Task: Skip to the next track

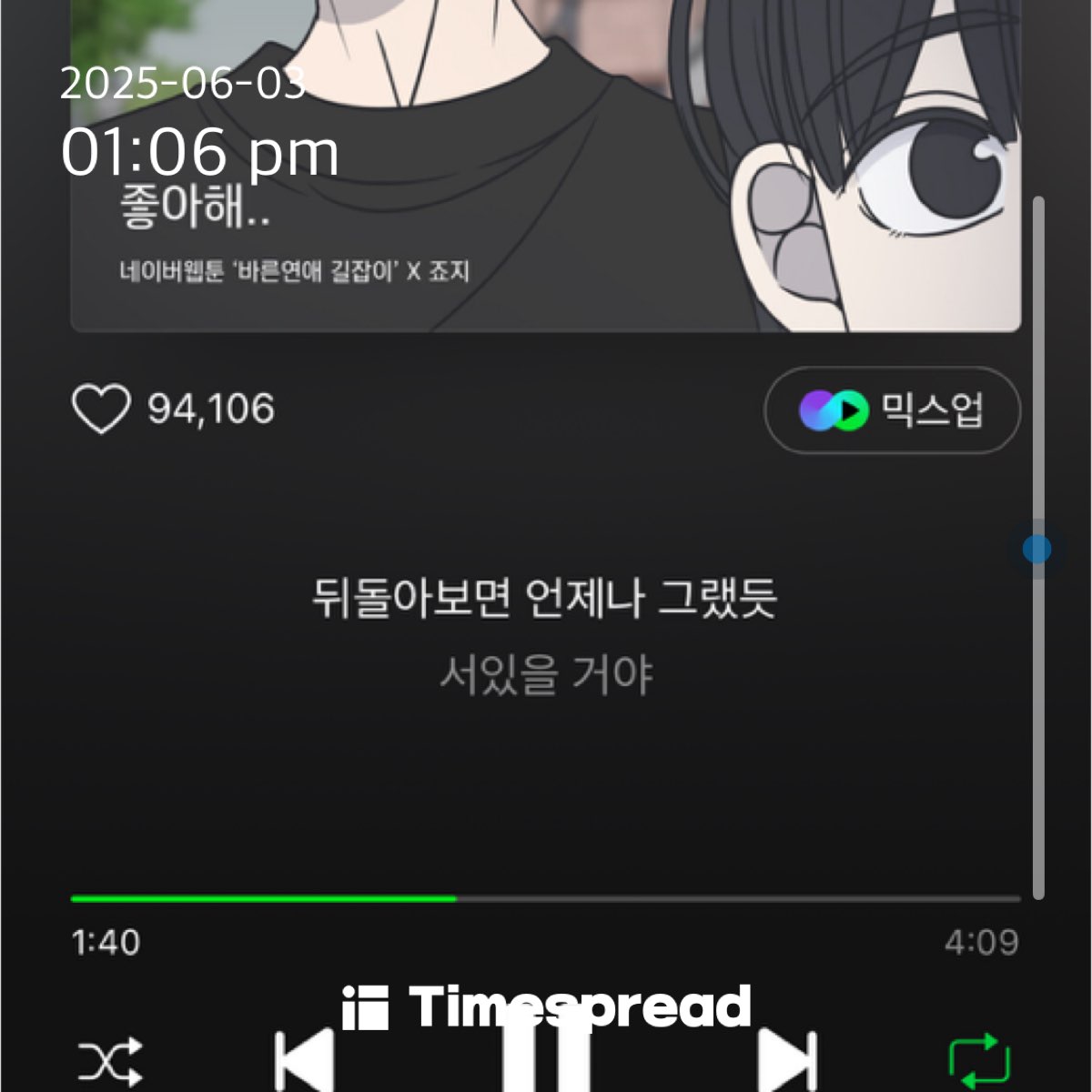Action: [787, 1061]
